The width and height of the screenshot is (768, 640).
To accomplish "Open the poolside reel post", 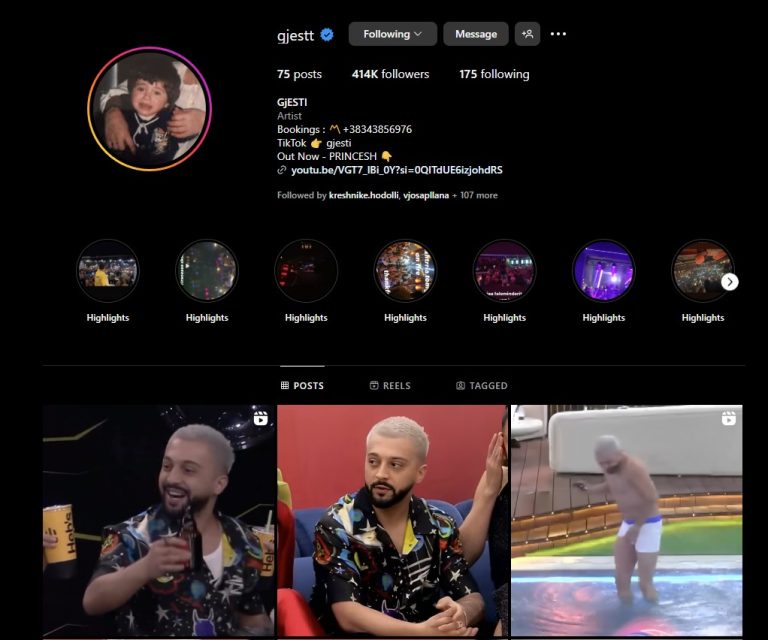I will pyautogui.click(x=626, y=520).
